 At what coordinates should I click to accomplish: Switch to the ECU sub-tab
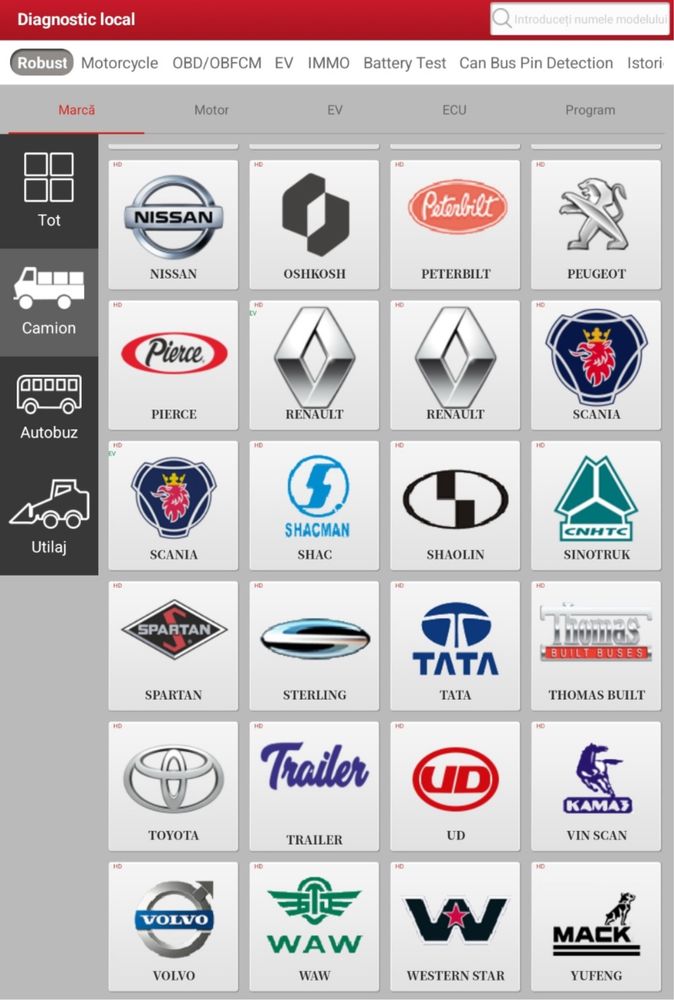pos(454,110)
